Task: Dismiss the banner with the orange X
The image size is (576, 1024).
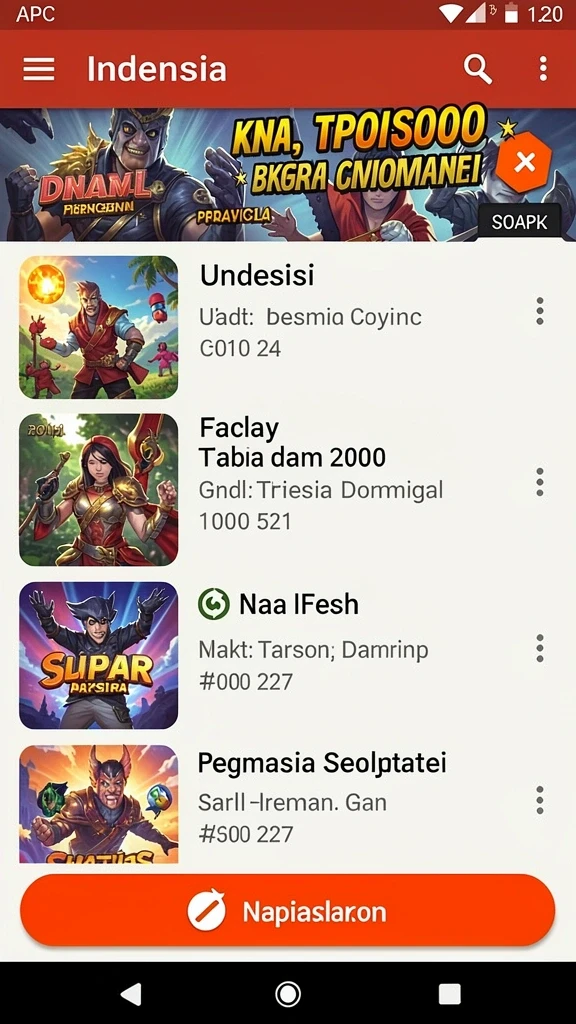Action: pos(524,161)
